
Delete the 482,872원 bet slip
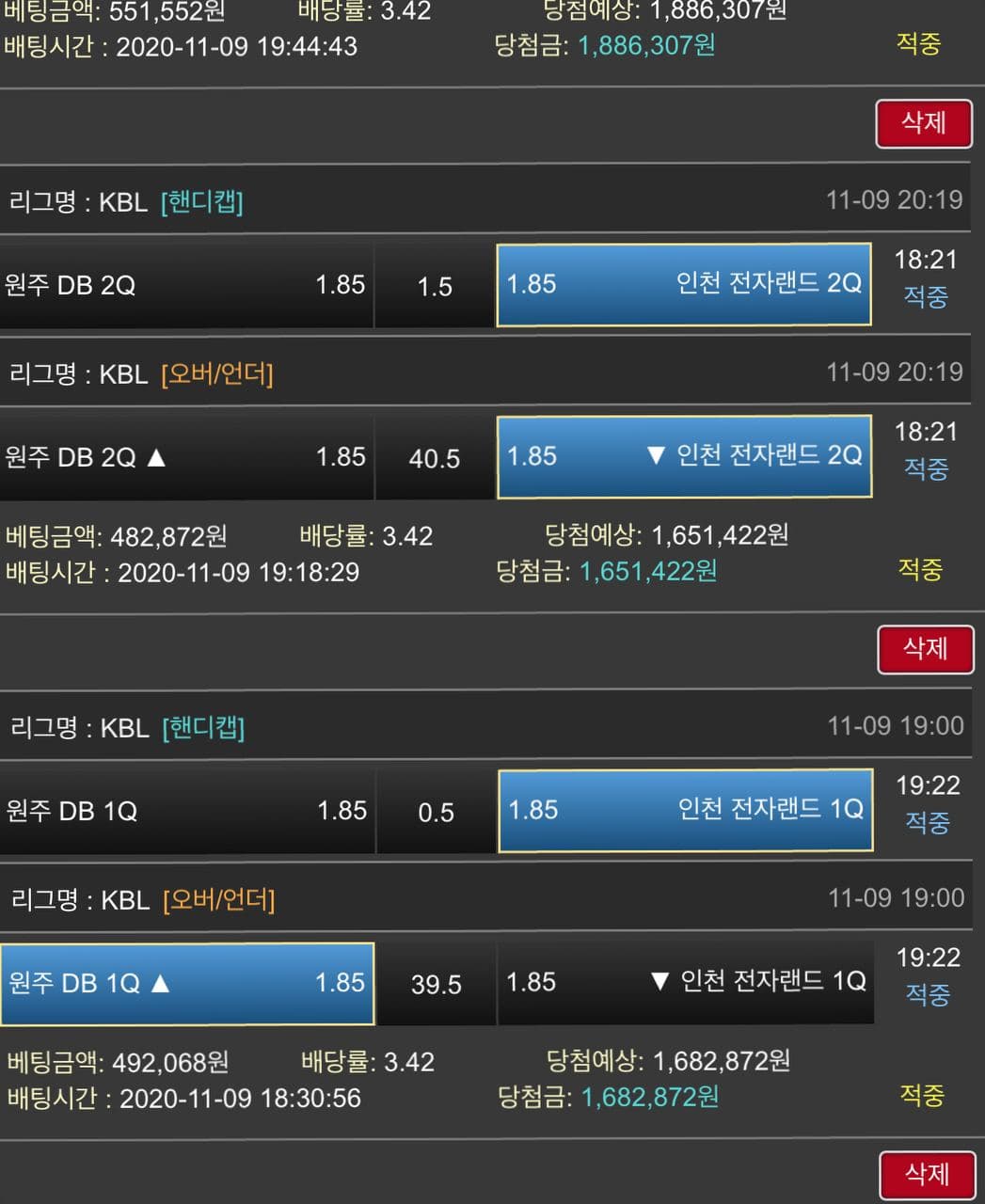(925, 649)
